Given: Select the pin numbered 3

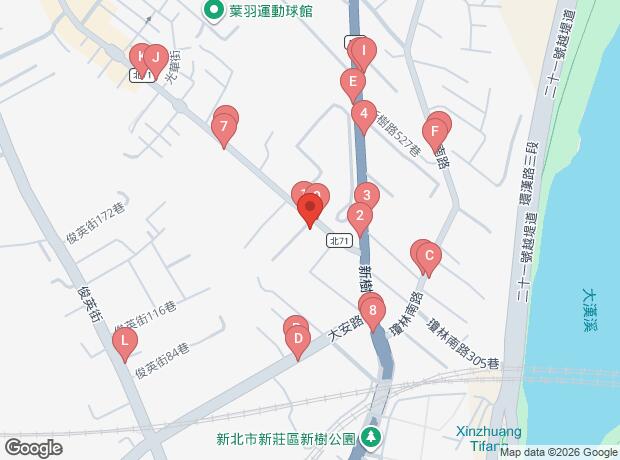Looking at the screenshot, I should [x=367, y=196].
